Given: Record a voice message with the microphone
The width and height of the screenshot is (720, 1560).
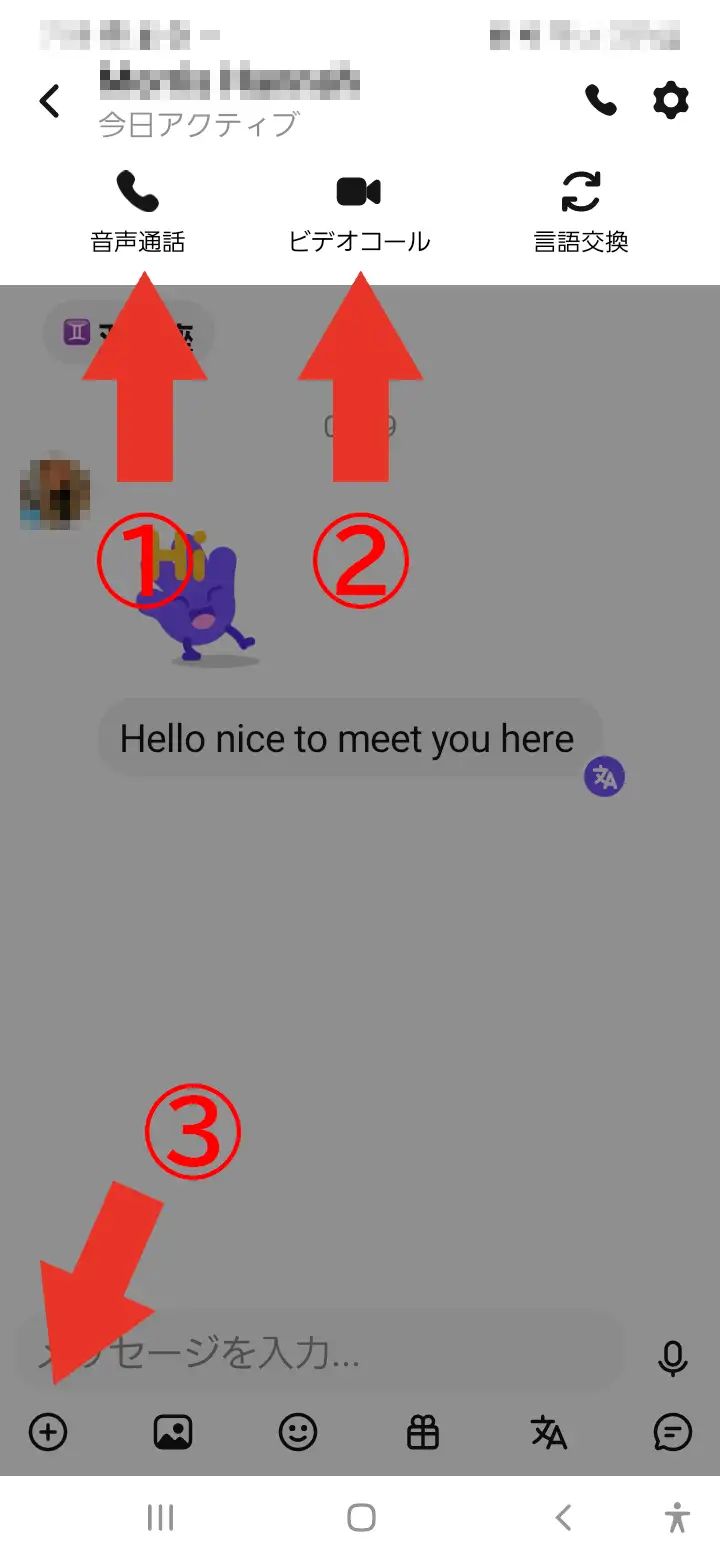Looking at the screenshot, I should pyautogui.click(x=673, y=1357).
